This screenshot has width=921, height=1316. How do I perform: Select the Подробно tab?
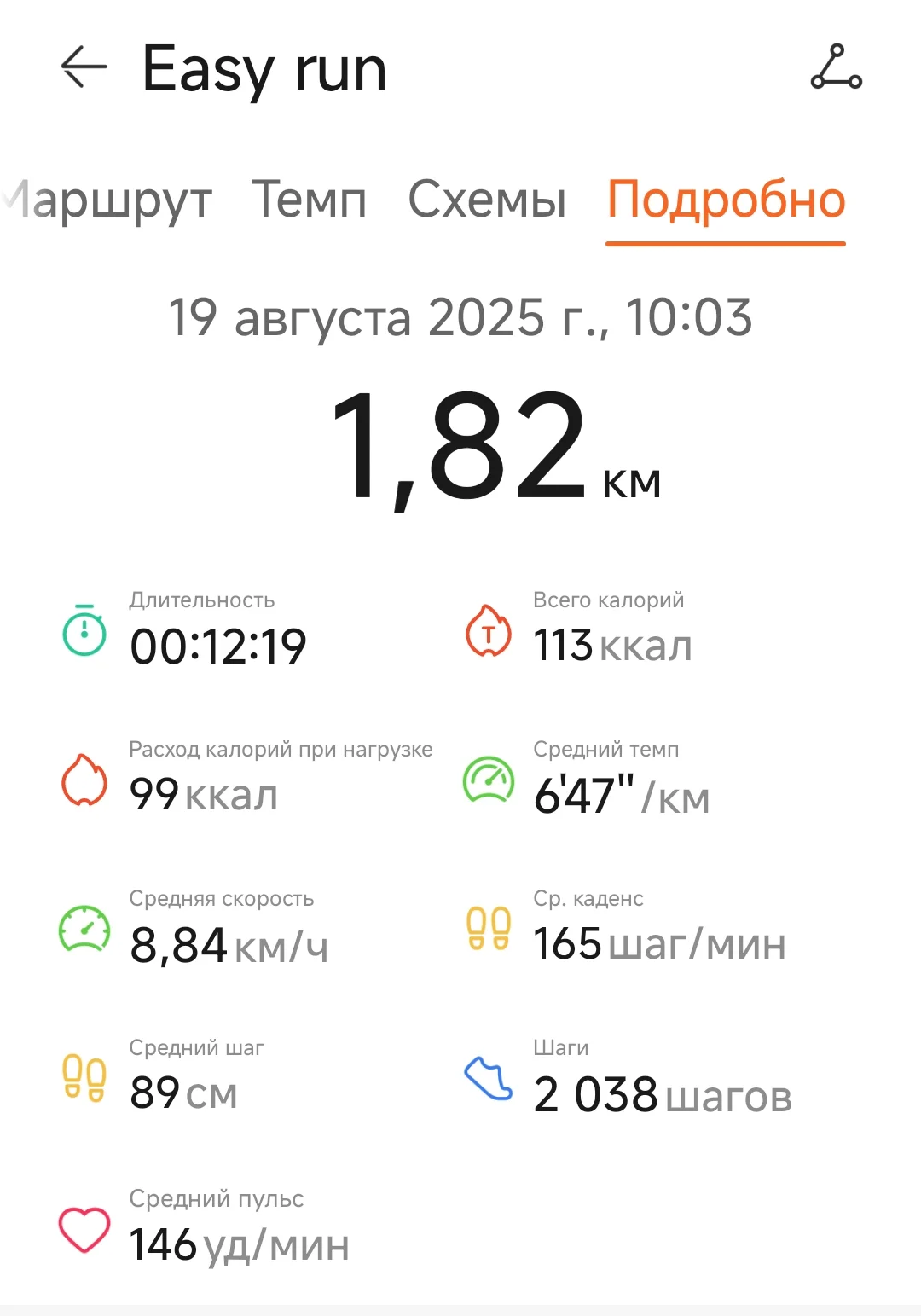pyautogui.click(x=726, y=200)
